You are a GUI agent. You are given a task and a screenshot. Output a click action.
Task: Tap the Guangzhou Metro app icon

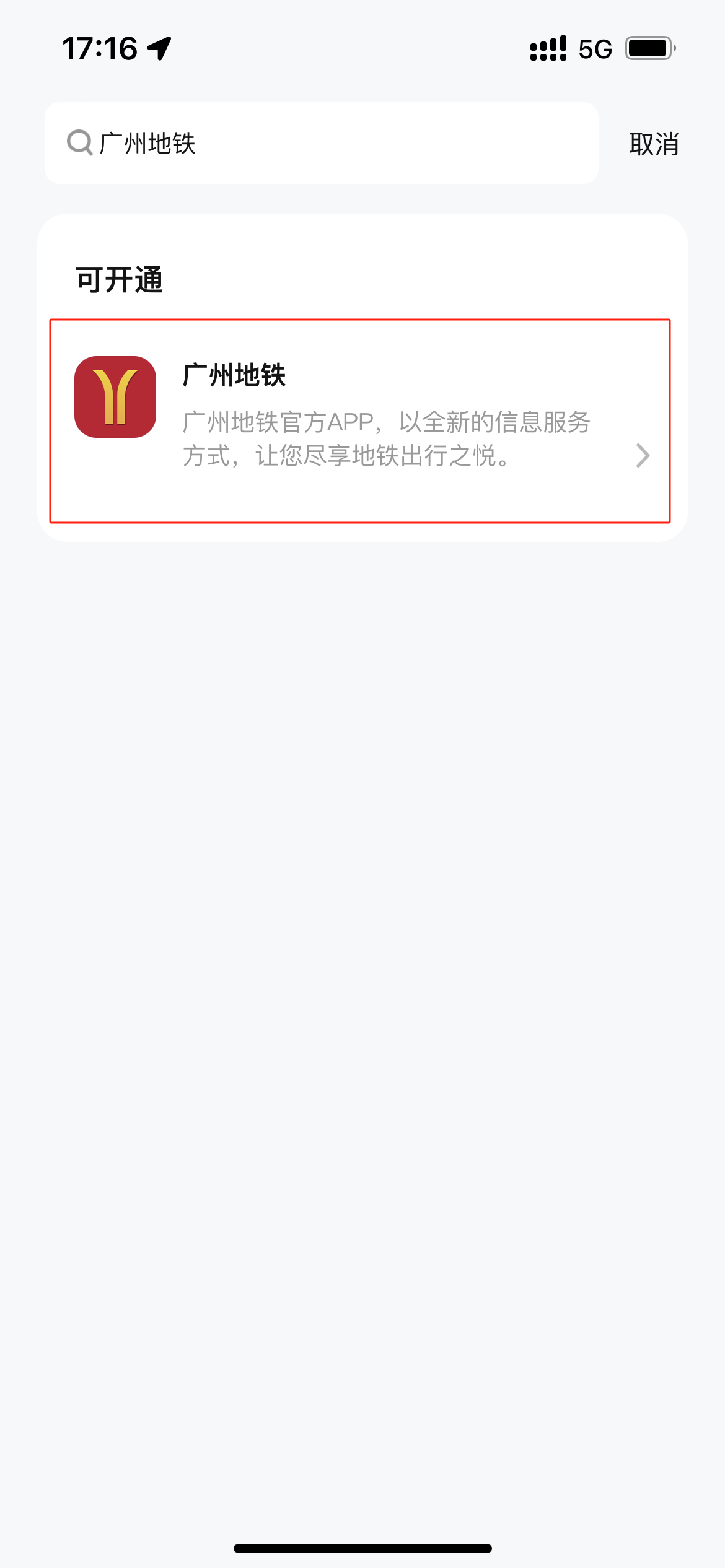click(x=113, y=398)
